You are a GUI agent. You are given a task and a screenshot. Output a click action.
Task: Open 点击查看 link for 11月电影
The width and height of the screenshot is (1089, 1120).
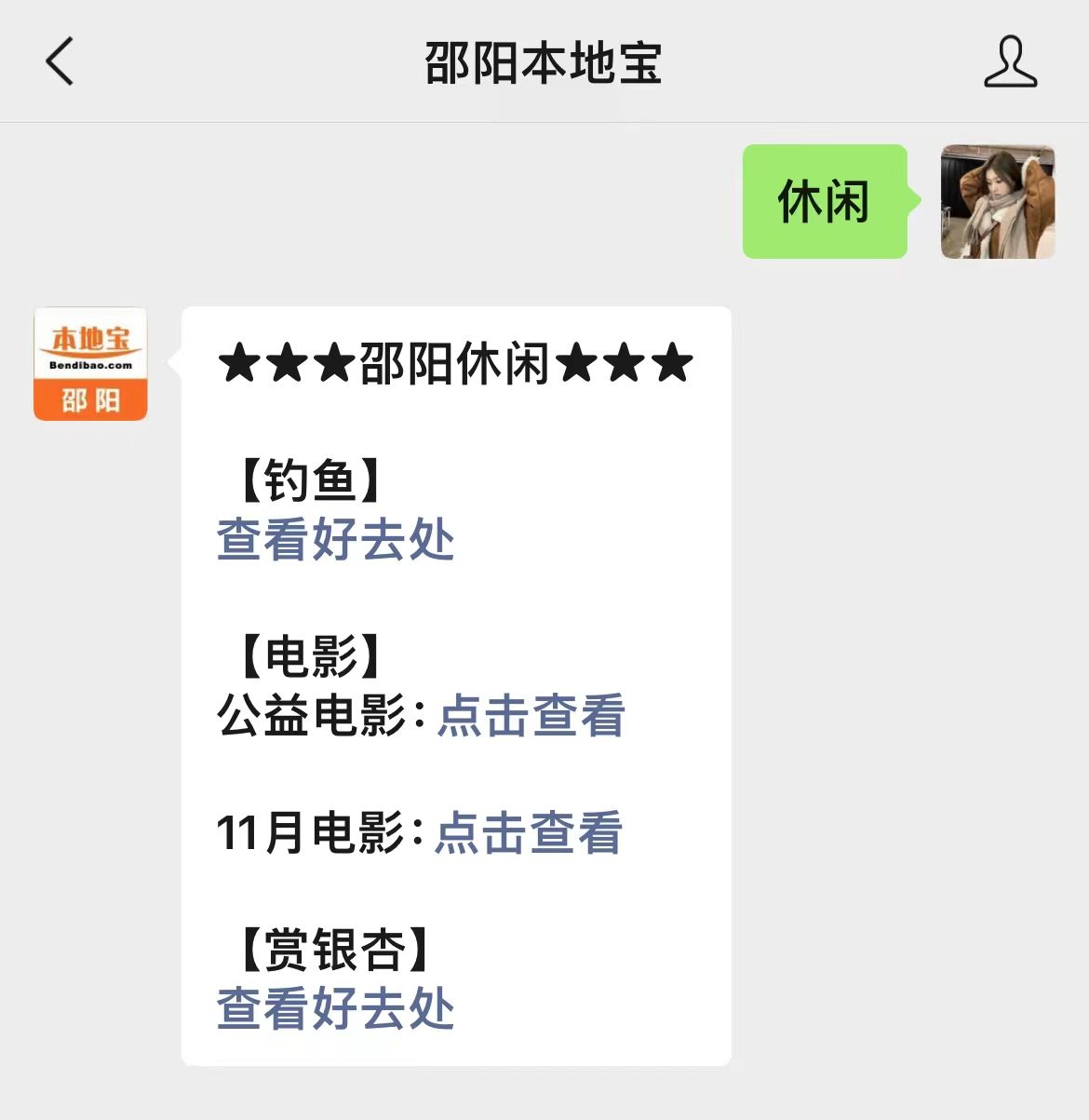529,832
